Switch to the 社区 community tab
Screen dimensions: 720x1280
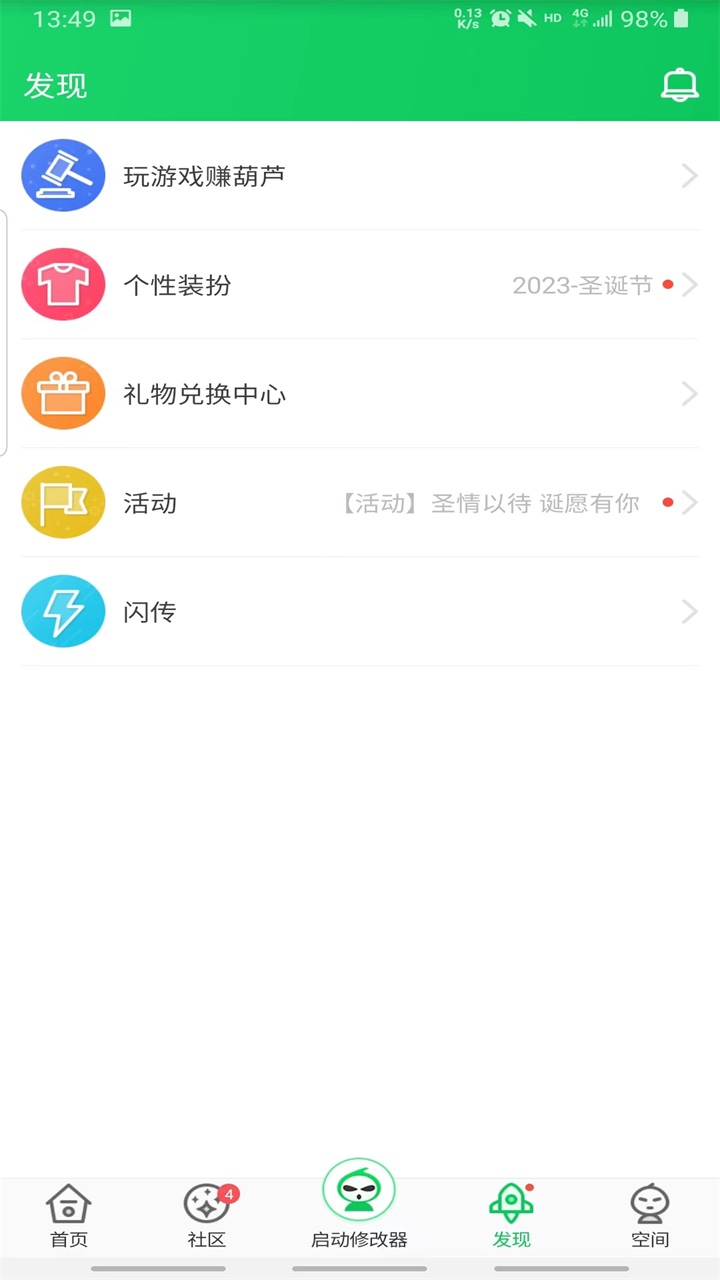[207, 1216]
